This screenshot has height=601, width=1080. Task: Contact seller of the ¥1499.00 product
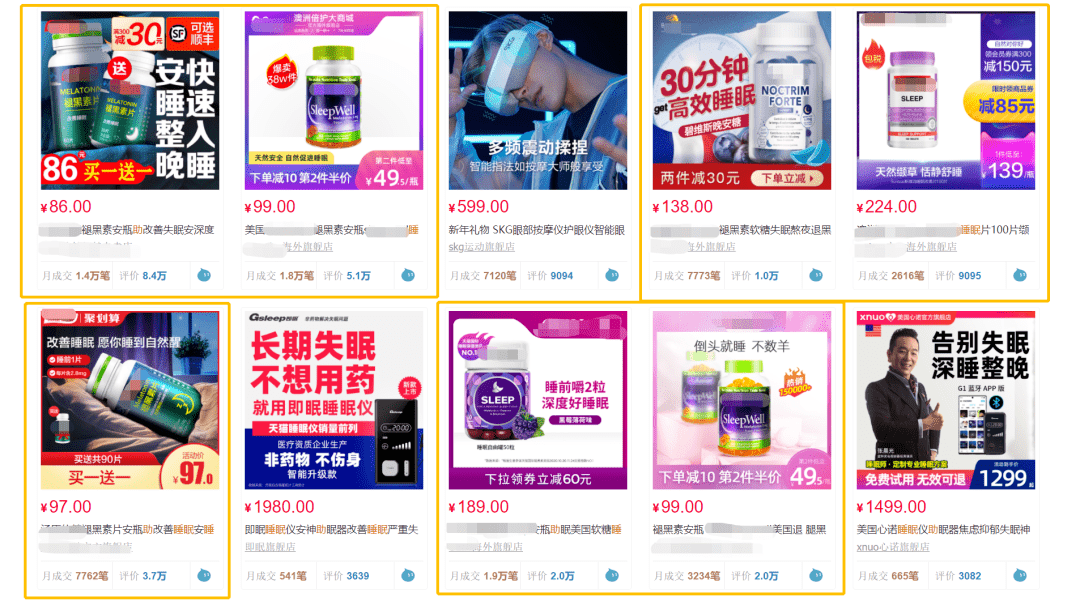1020,575
